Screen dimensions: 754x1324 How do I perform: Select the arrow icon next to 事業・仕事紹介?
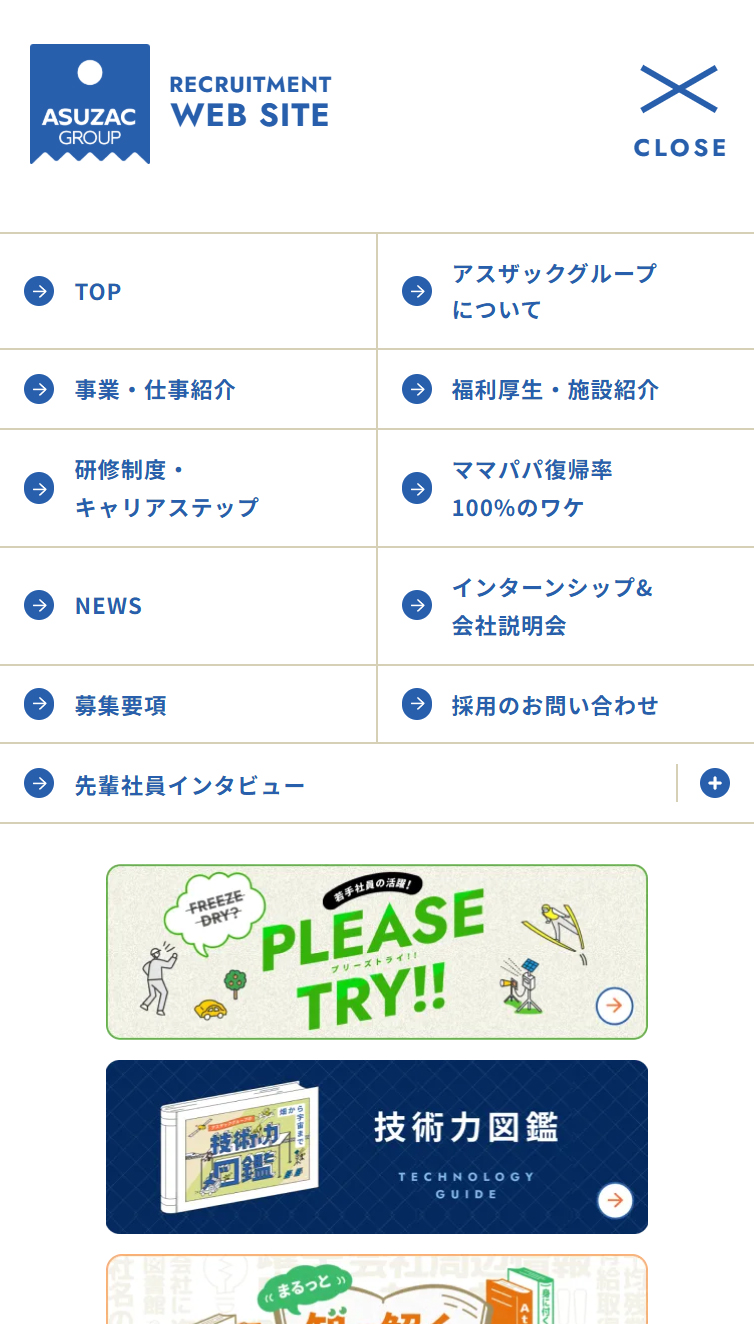pyautogui.click(x=39, y=390)
